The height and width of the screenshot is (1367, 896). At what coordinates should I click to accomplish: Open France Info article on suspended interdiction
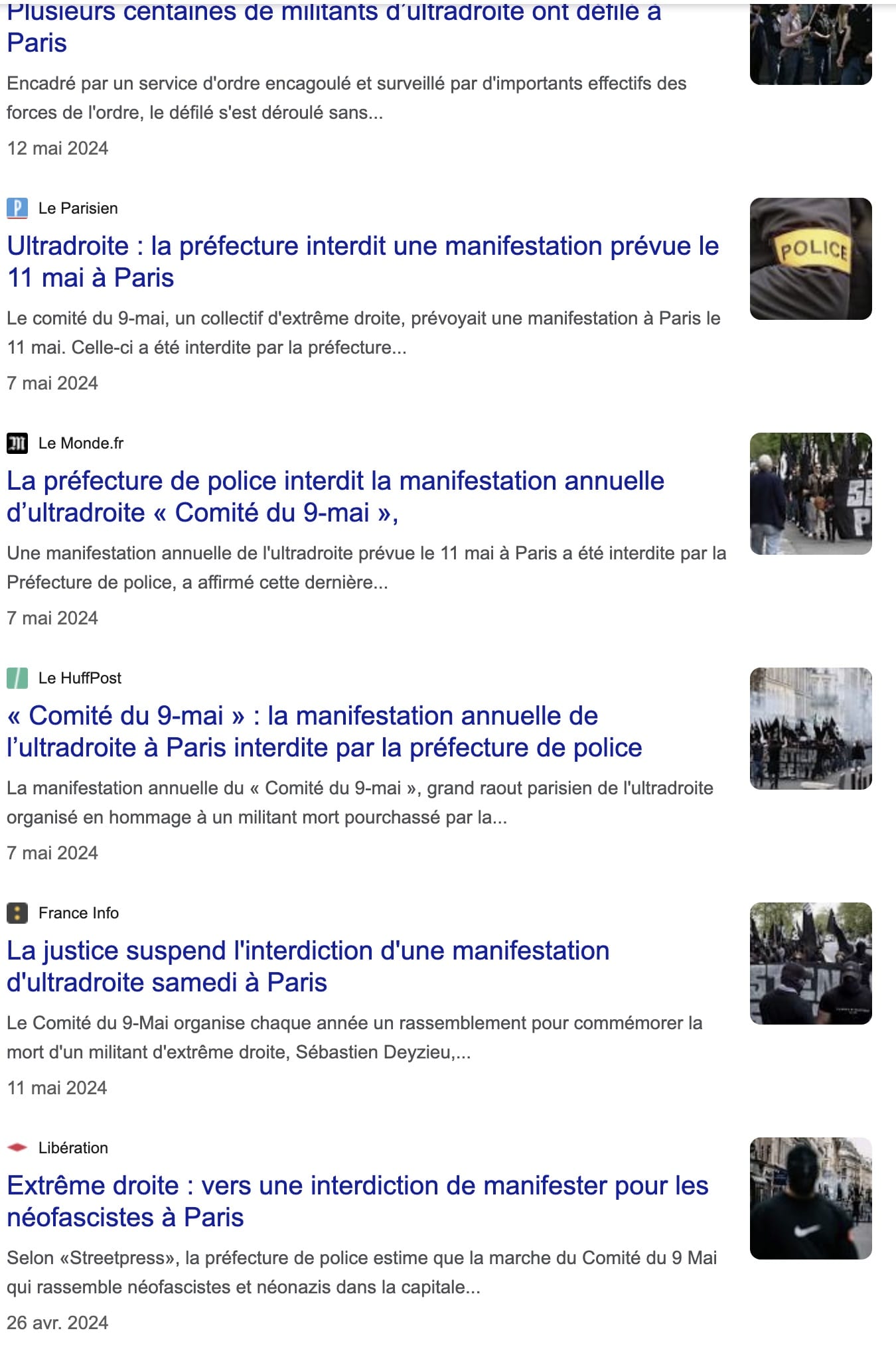tap(307, 966)
